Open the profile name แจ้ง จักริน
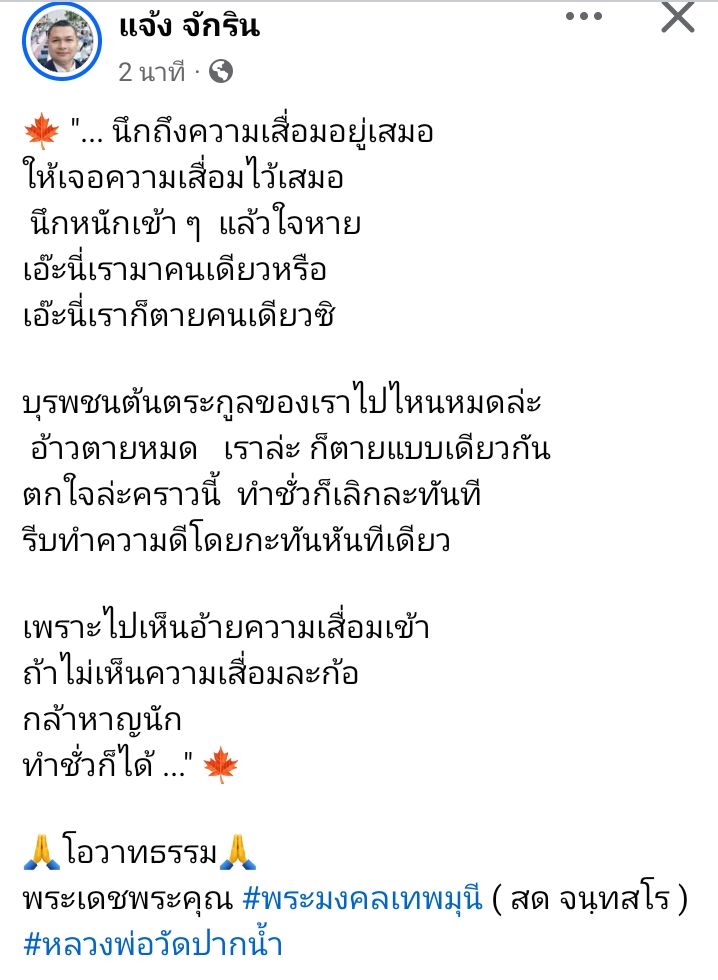 tap(189, 25)
